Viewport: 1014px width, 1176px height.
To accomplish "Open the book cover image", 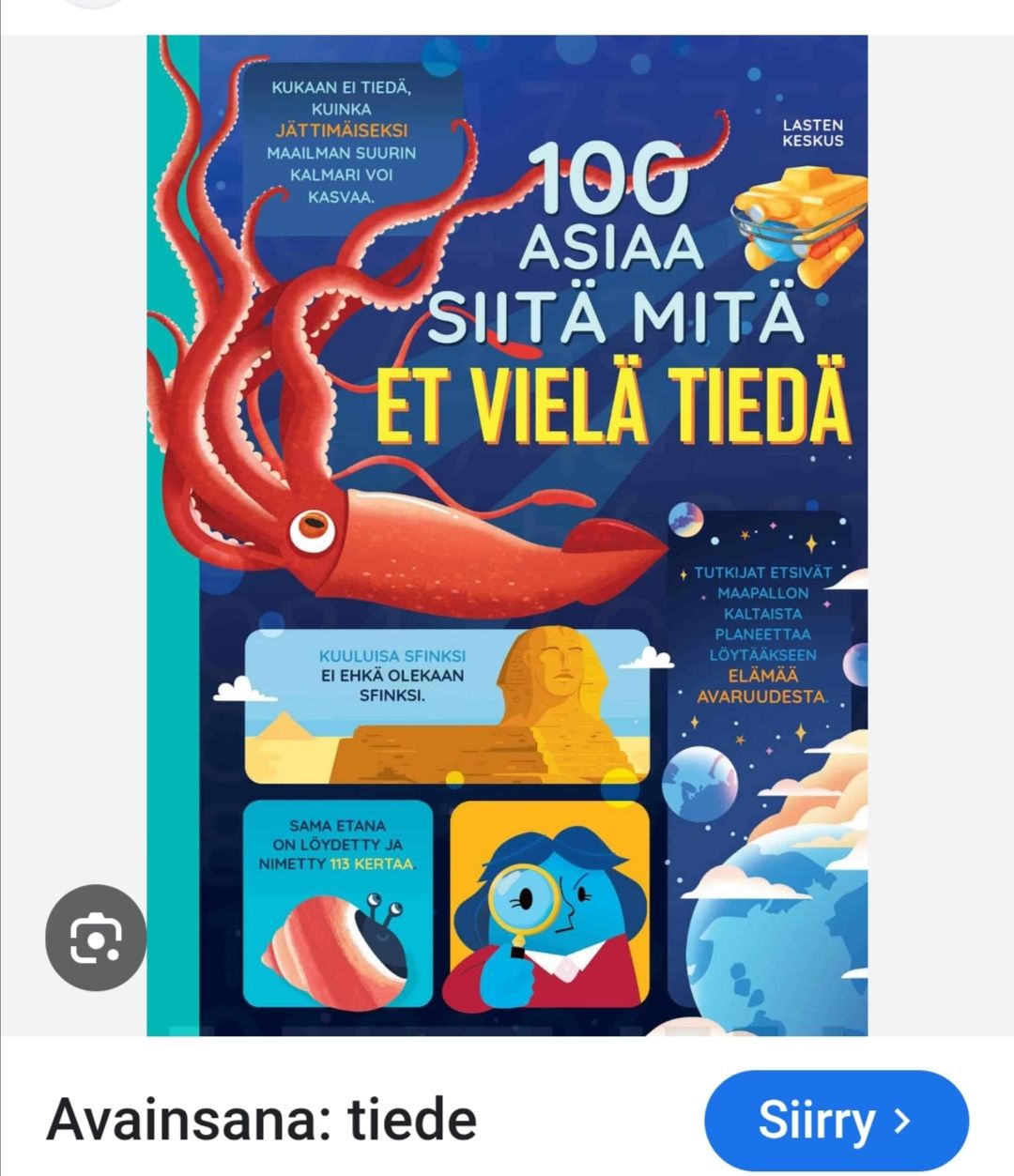I will [x=507, y=535].
